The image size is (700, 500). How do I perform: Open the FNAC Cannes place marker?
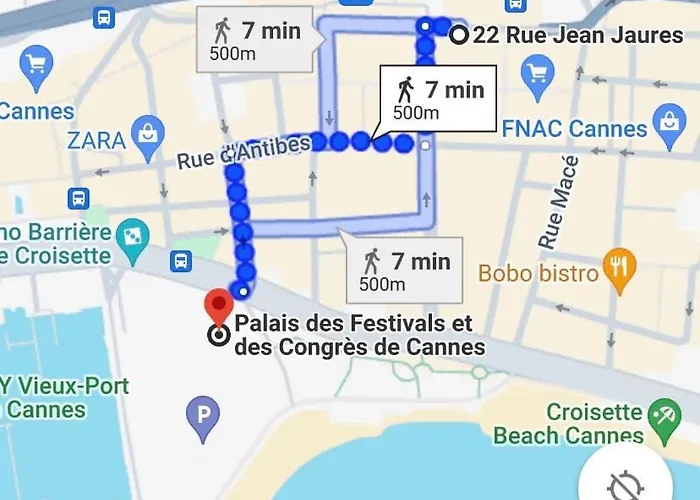pos(668,122)
